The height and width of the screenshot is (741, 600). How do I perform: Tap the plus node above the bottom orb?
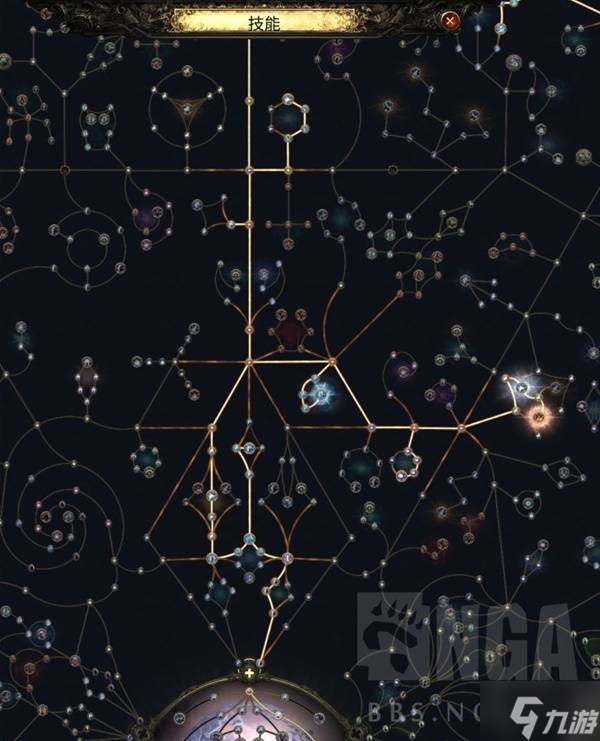[248, 673]
